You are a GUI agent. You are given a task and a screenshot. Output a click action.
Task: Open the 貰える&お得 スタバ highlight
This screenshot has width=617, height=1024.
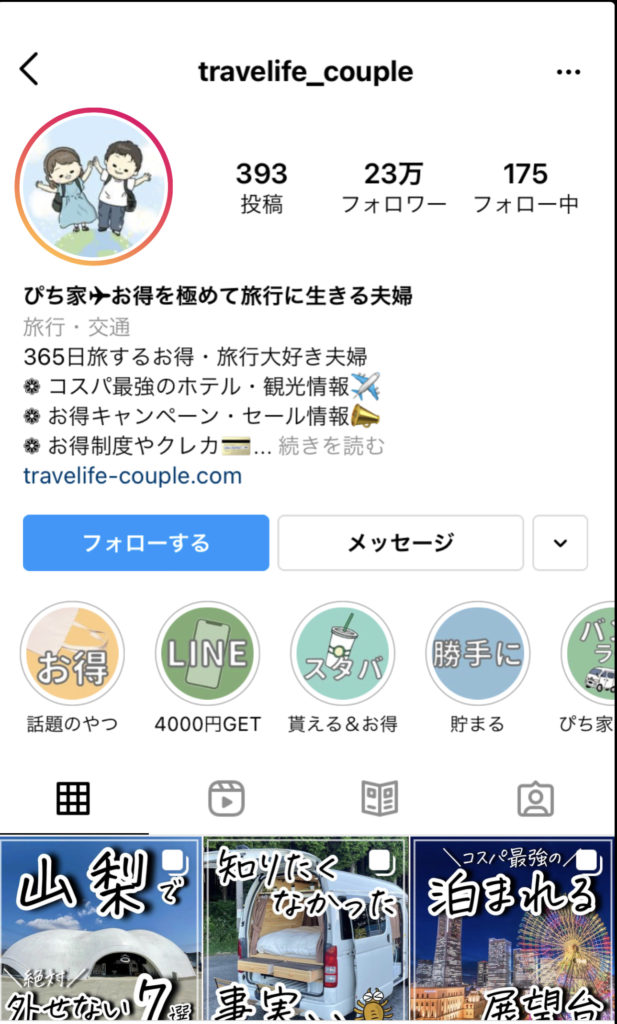click(x=342, y=654)
